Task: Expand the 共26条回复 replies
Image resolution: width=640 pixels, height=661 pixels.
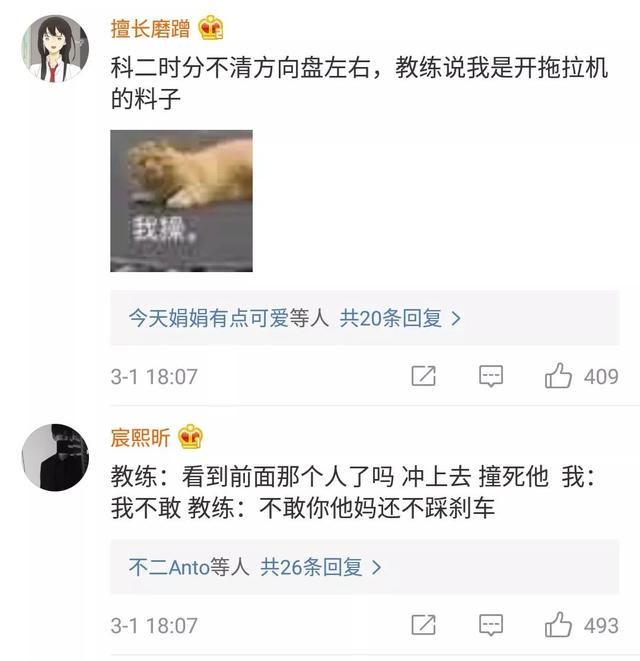Action: point(322,567)
